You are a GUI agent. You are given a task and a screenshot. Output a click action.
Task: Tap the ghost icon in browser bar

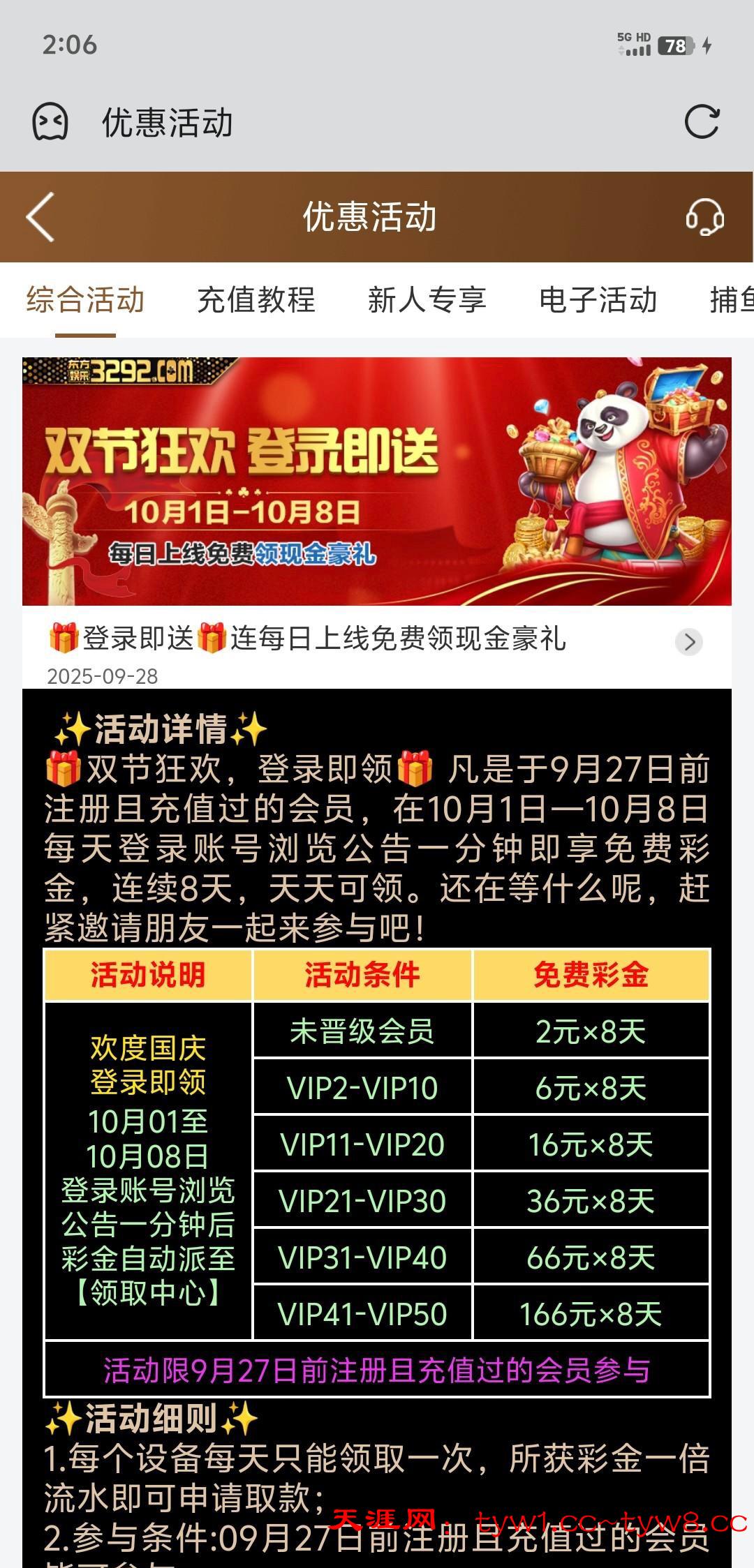coord(50,123)
